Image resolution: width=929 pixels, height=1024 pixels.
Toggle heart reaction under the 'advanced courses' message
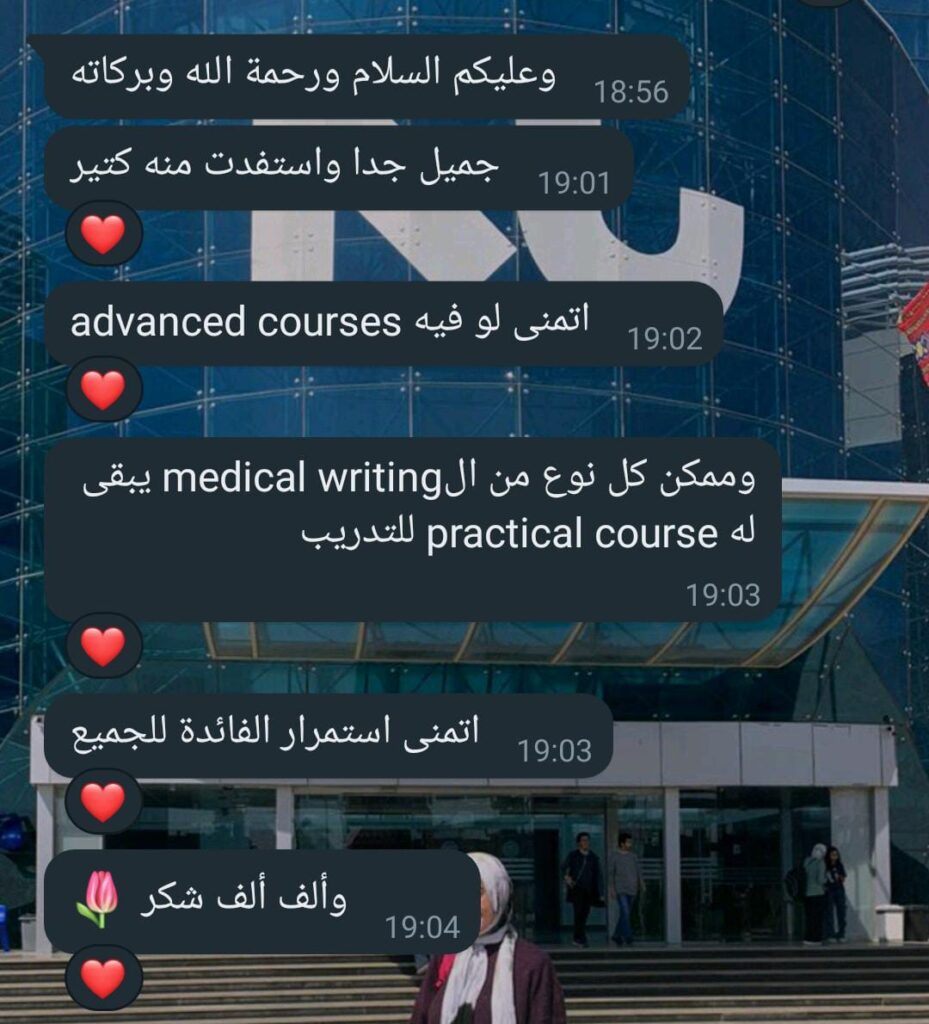pyautogui.click(x=103, y=389)
